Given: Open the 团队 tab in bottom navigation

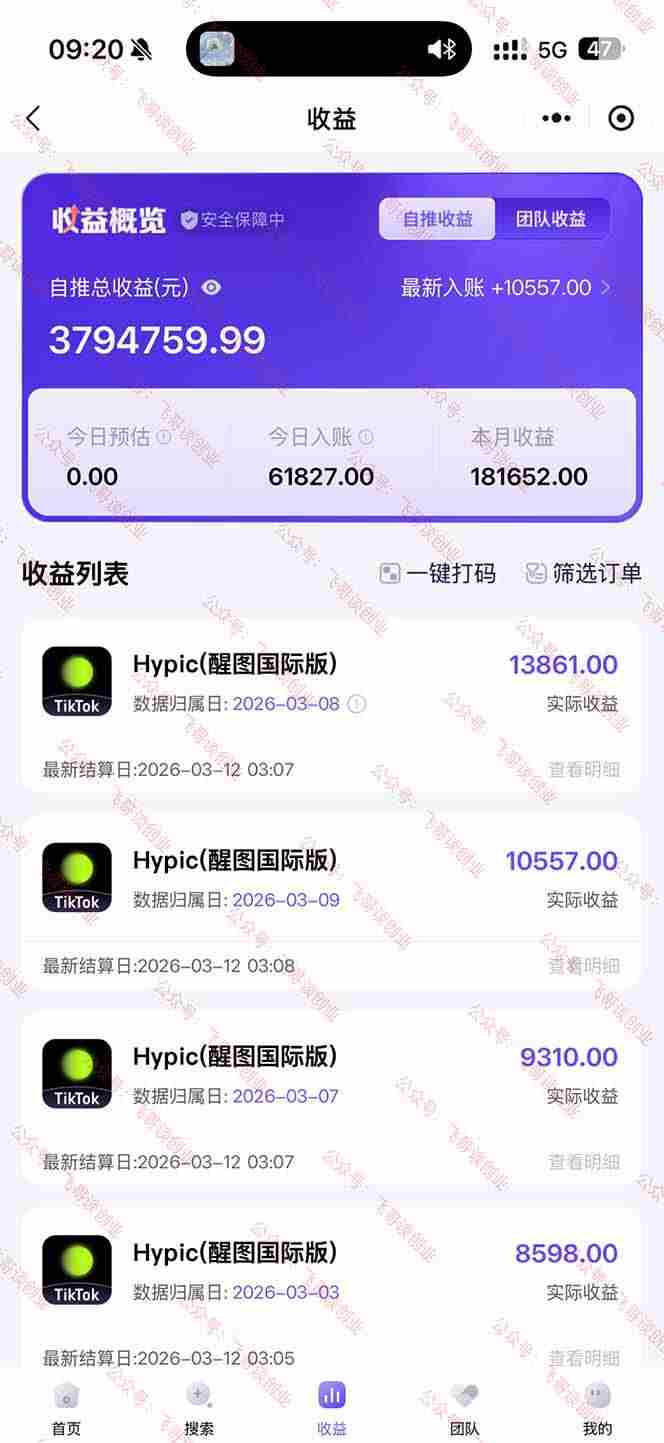Looking at the screenshot, I should pyautogui.click(x=464, y=1408).
